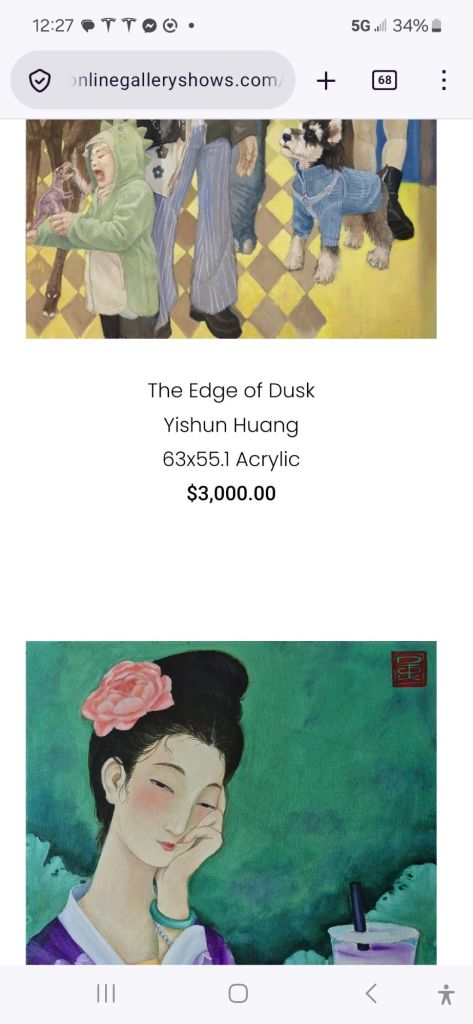Open The Edge of Dusk artwork image
This screenshot has width=473, height=1024.
pos(231,229)
